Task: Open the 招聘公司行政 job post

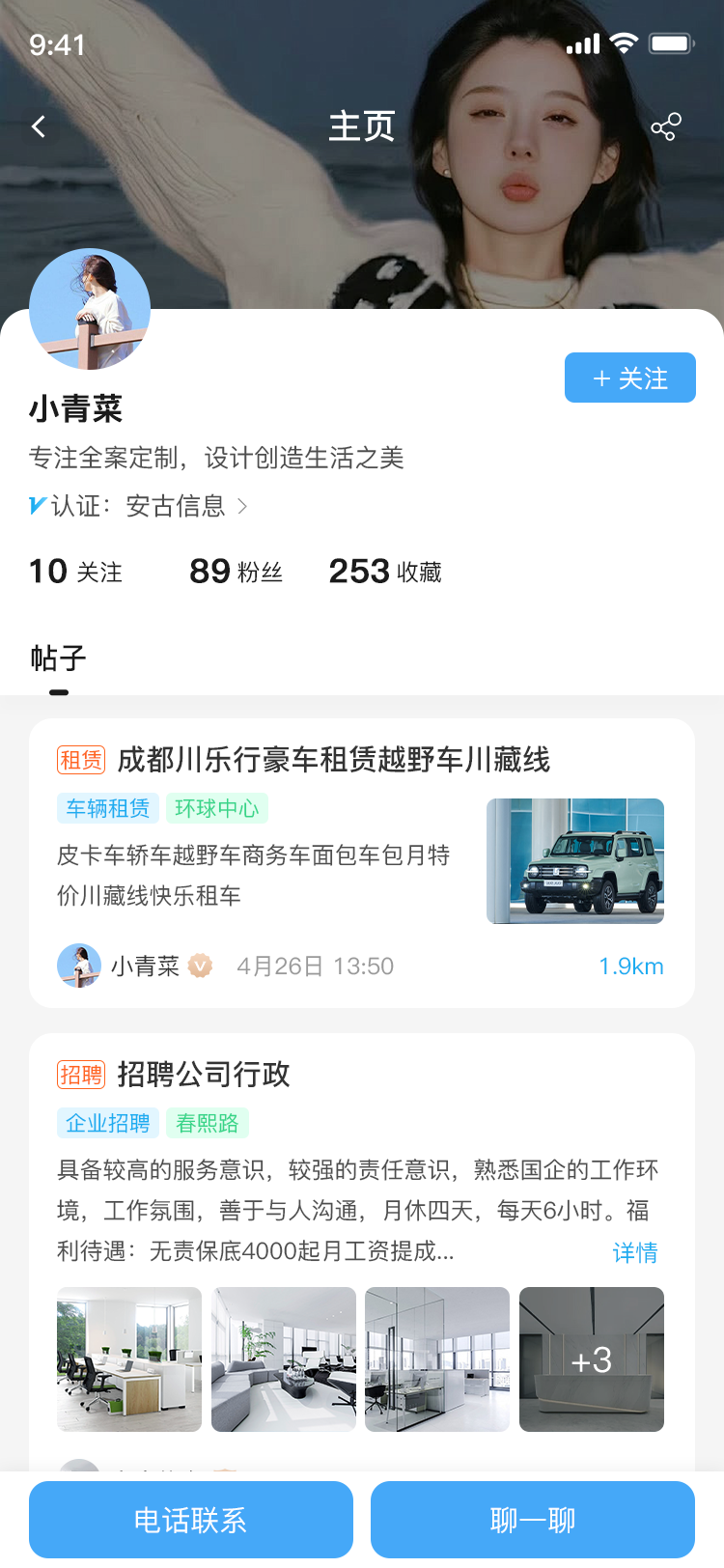Action: click(204, 1074)
